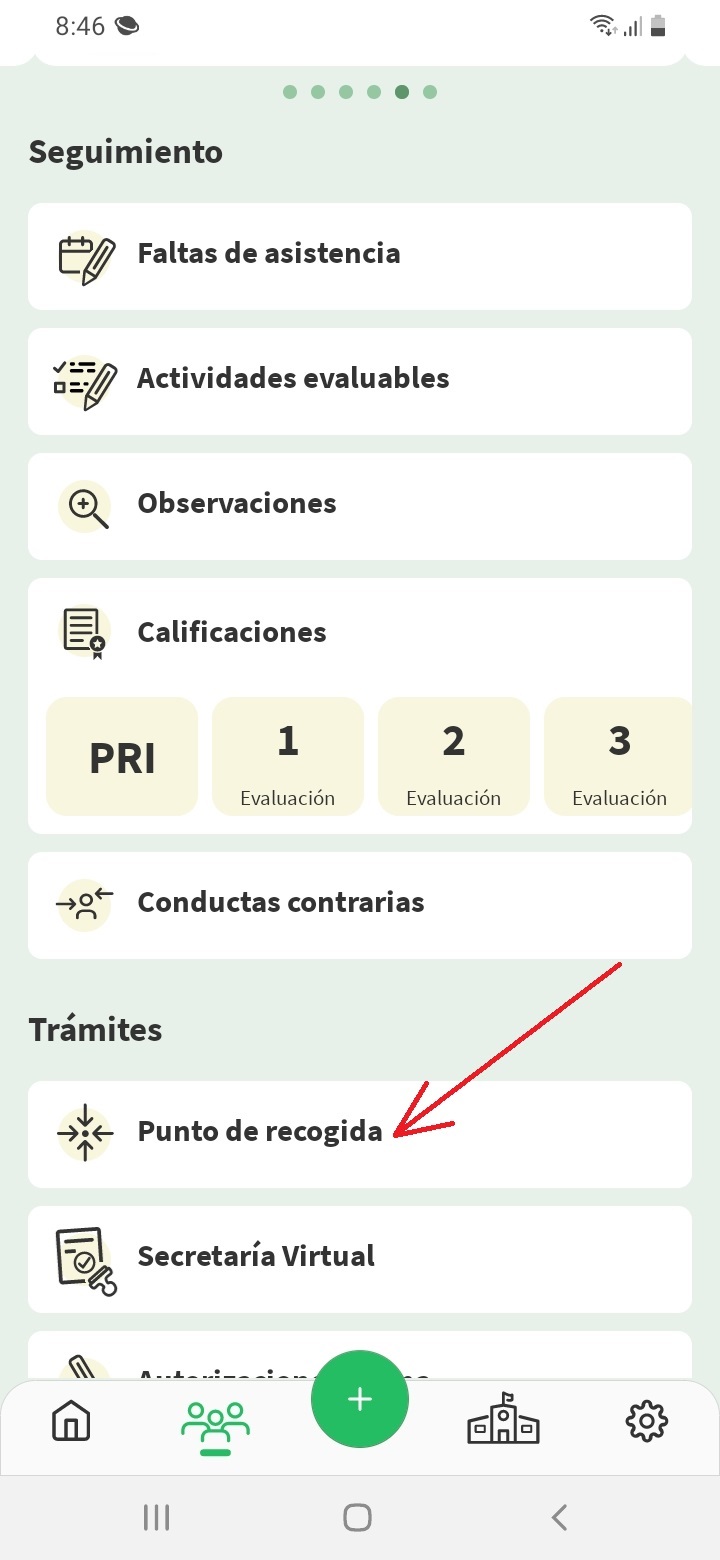
Task: Open Secretaría Virtual
Action: (x=360, y=1258)
